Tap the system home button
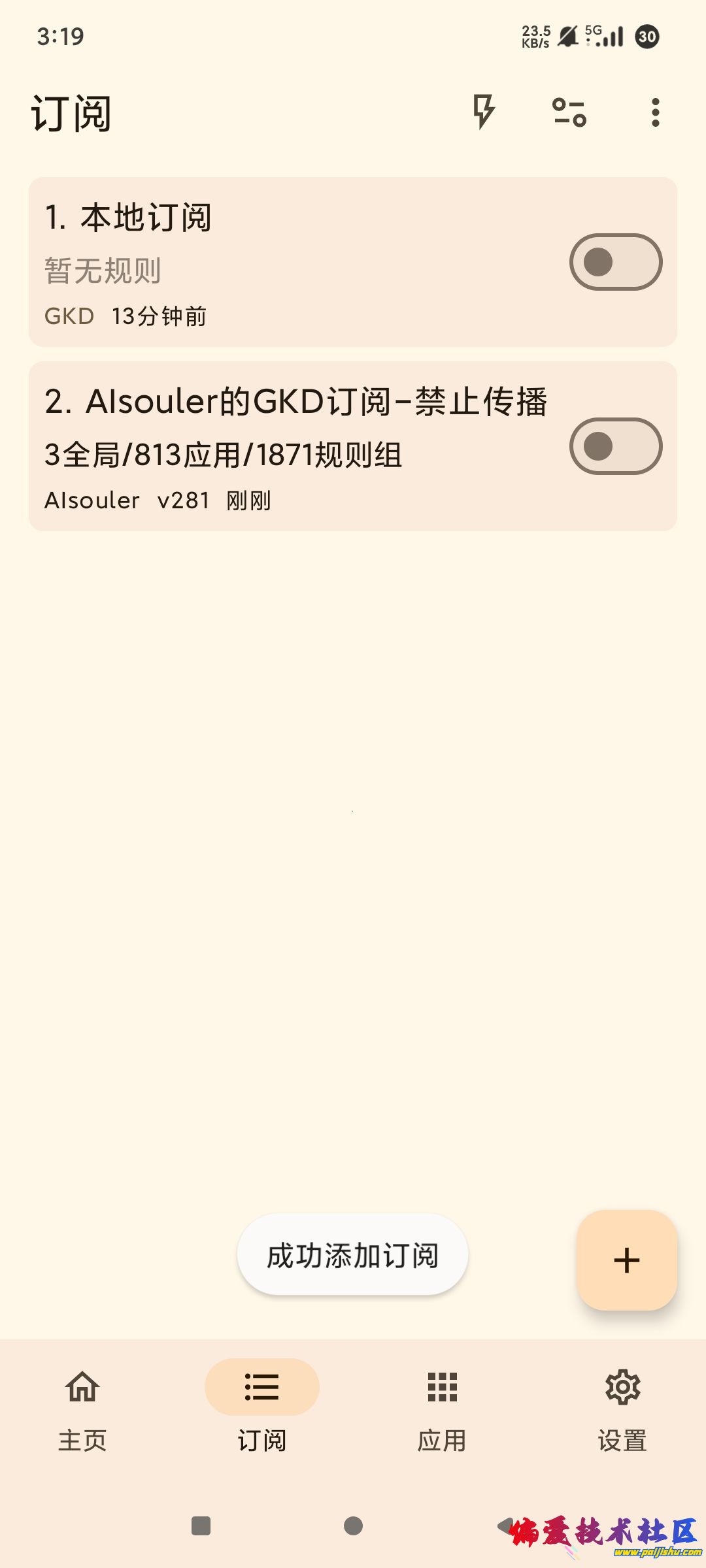 click(x=353, y=1526)
